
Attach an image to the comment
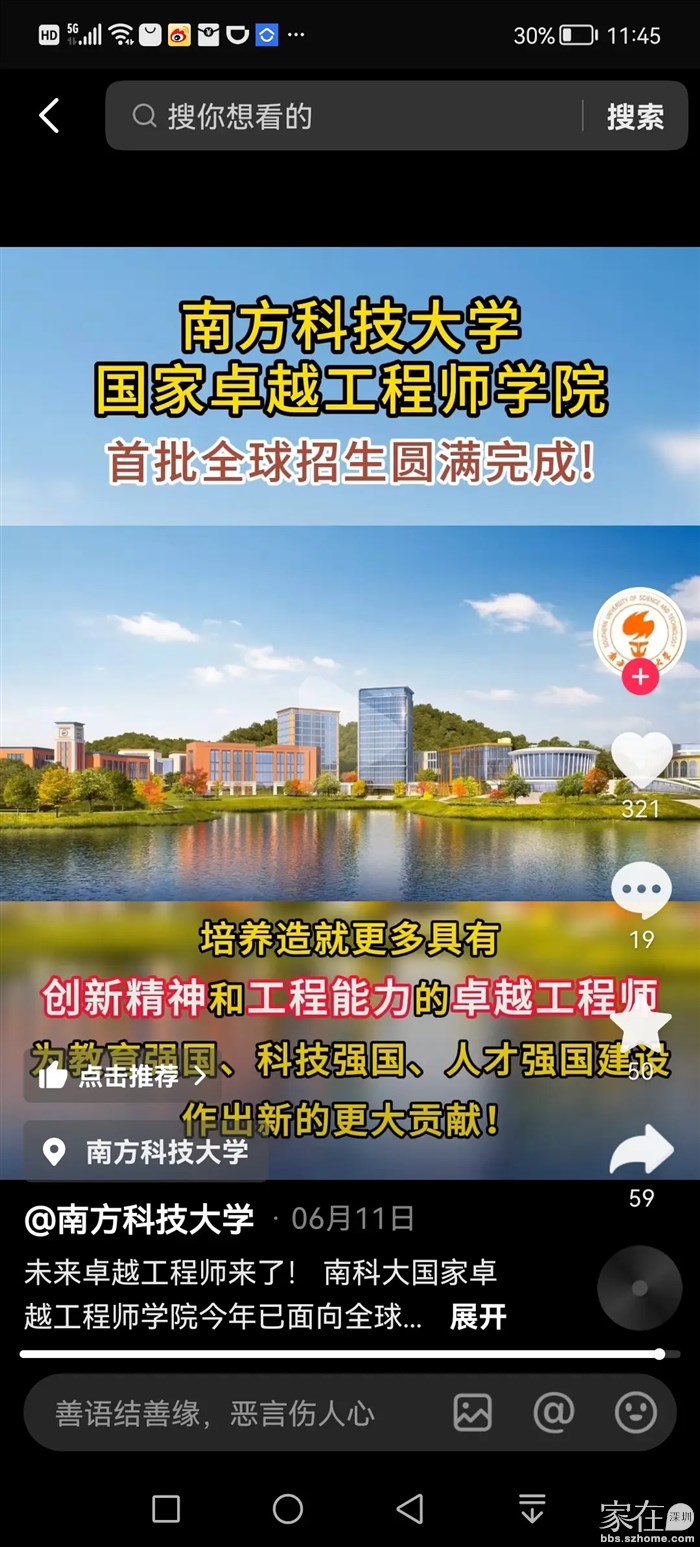pos(473,1412)
